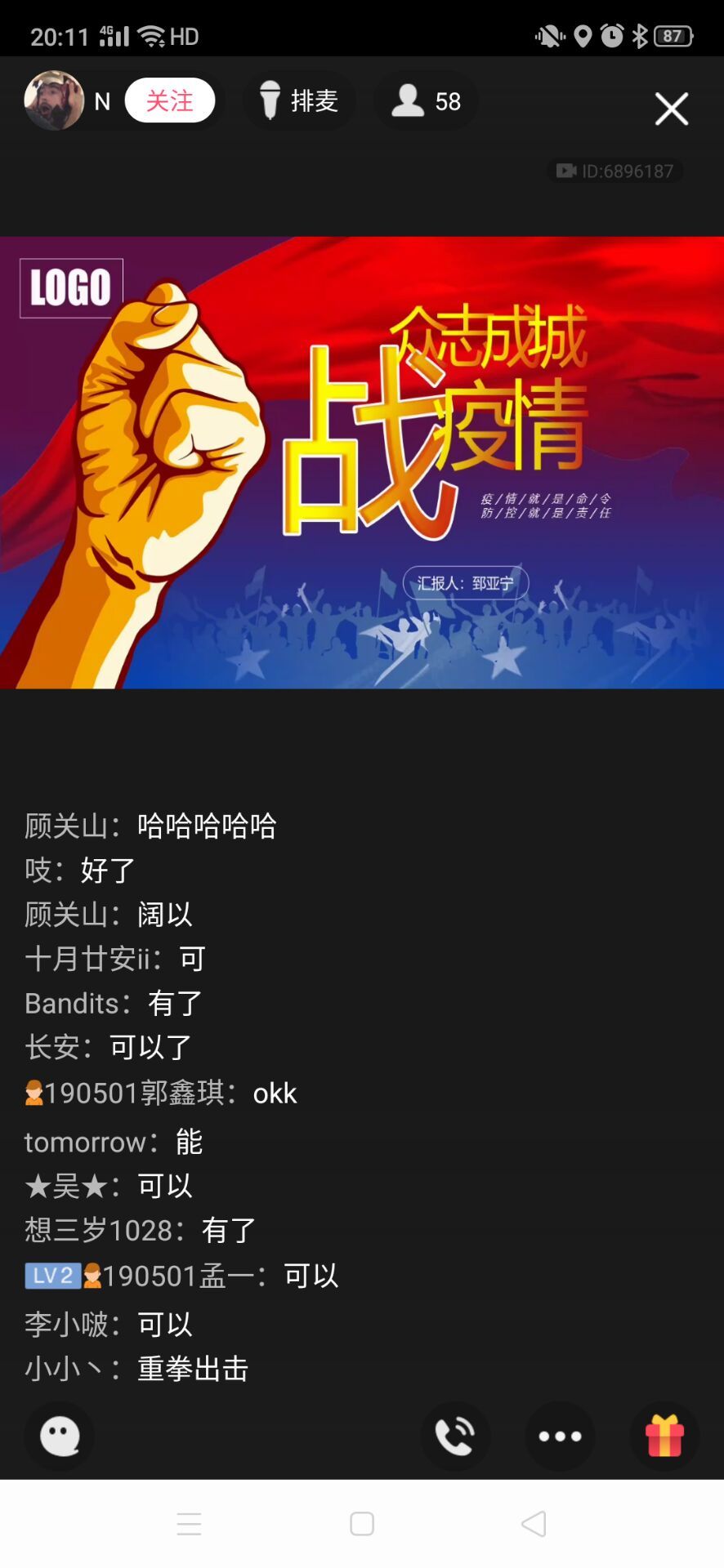Open the host's profile avatar
Viewport: 724px width, 1568px height.
tap(54, 100)
